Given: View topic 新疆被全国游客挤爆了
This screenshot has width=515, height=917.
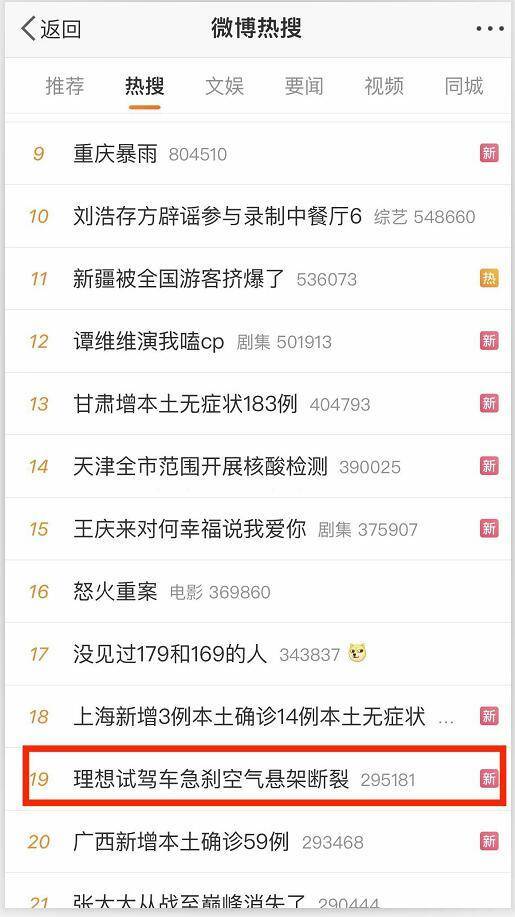Looking at the screenshot, I should click(258, 279).
